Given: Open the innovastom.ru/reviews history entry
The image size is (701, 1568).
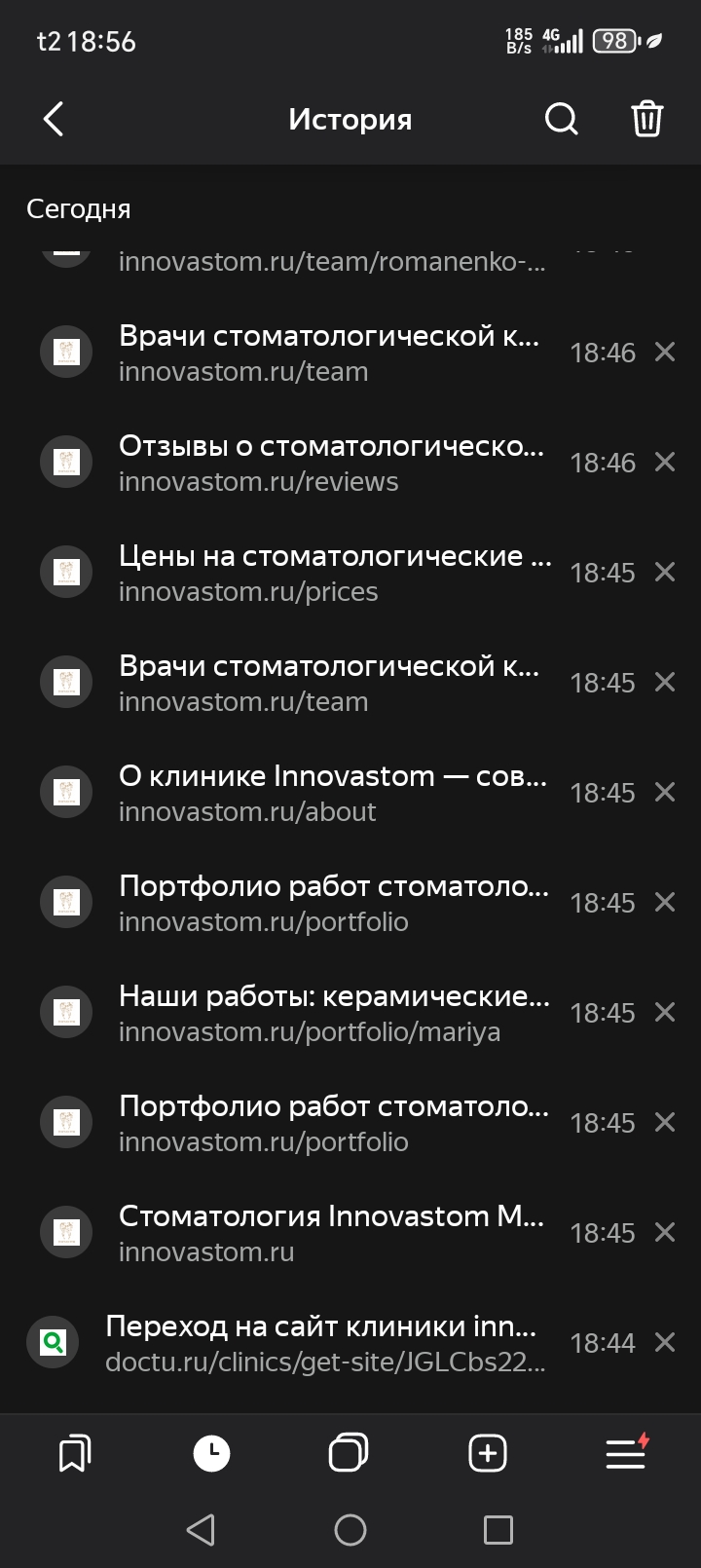Looking at the screenshot, I should (x=331, y=463).
